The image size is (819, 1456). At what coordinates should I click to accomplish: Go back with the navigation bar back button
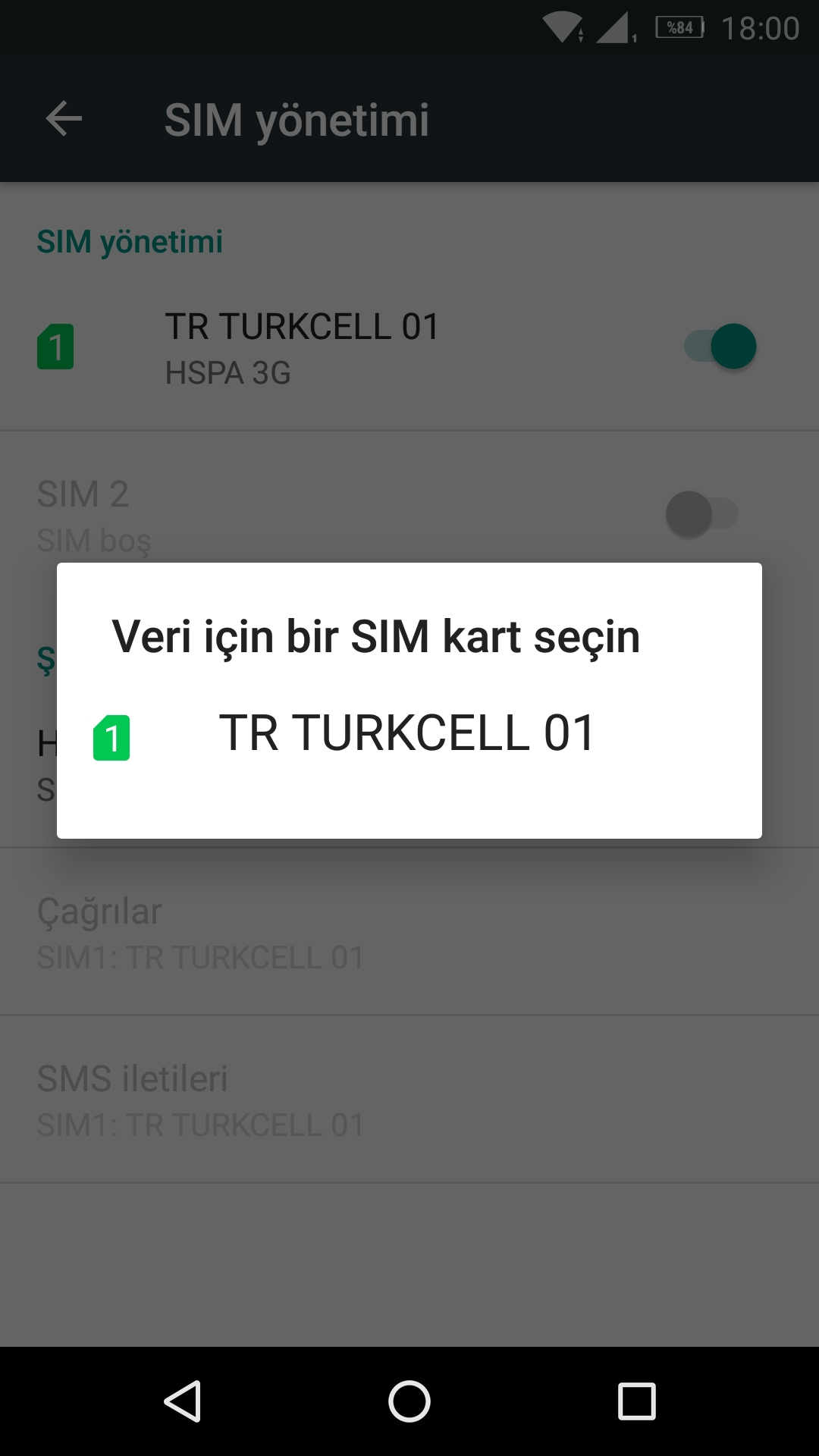click(183, 1401)
